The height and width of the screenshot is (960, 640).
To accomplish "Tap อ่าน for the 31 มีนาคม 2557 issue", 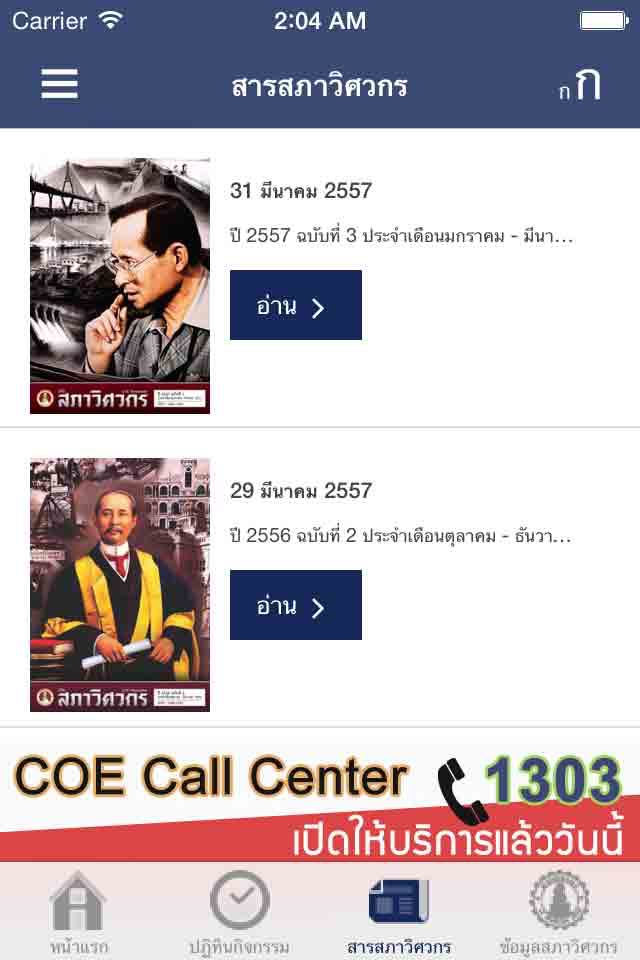I will pos(296,305).
